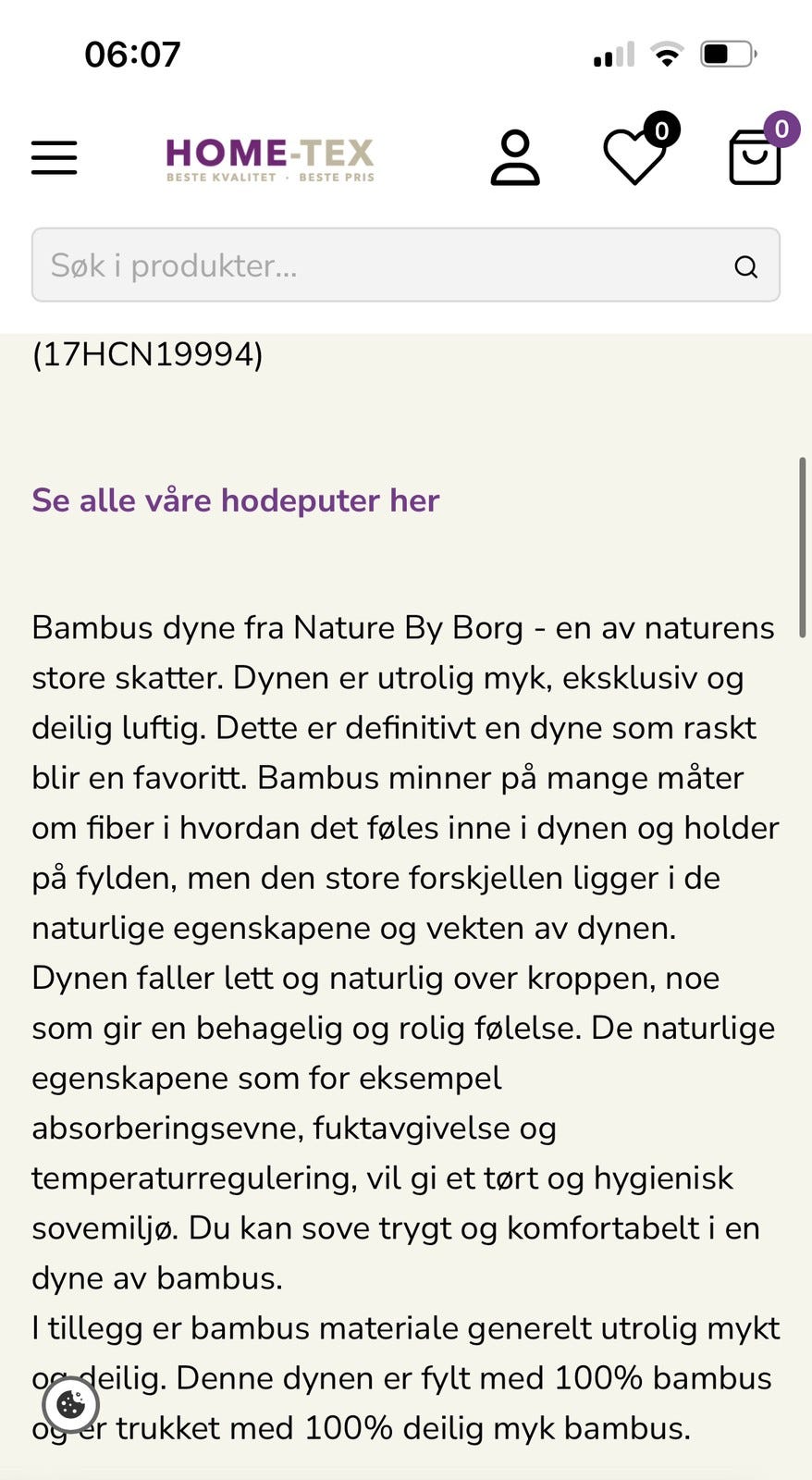The width and height of the screenshot is (812, 1480).
Task: Click the search magnifier icon
Action: 745,266
